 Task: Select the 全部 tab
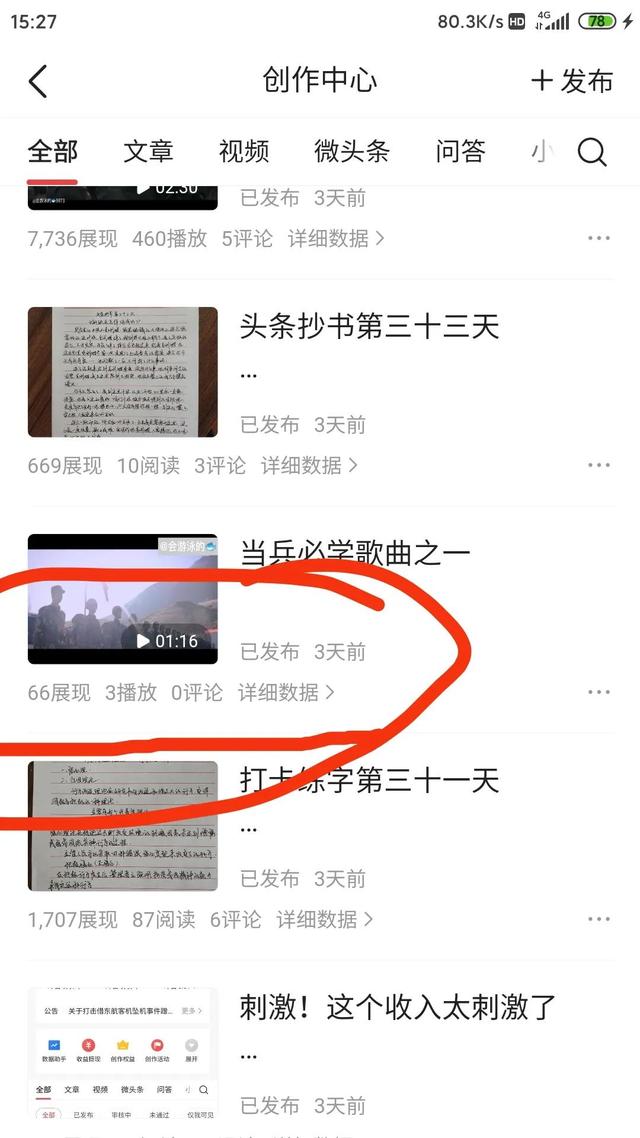53,152
